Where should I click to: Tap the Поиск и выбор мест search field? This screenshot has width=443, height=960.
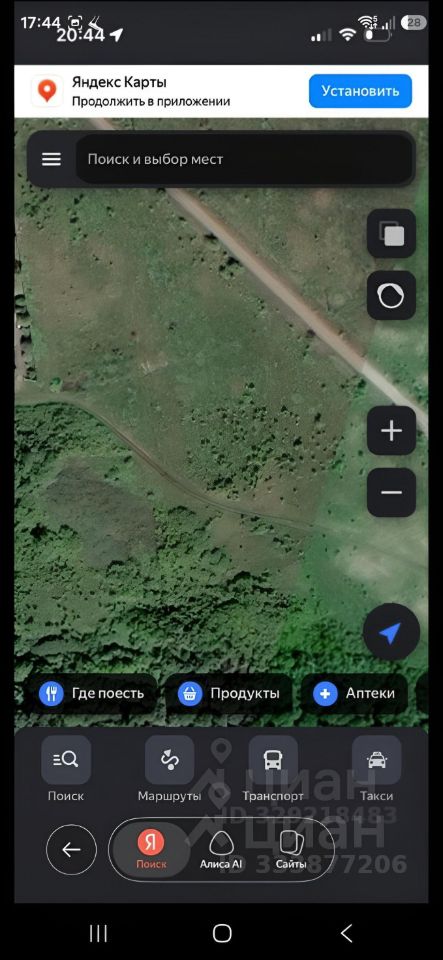(244, 159)
